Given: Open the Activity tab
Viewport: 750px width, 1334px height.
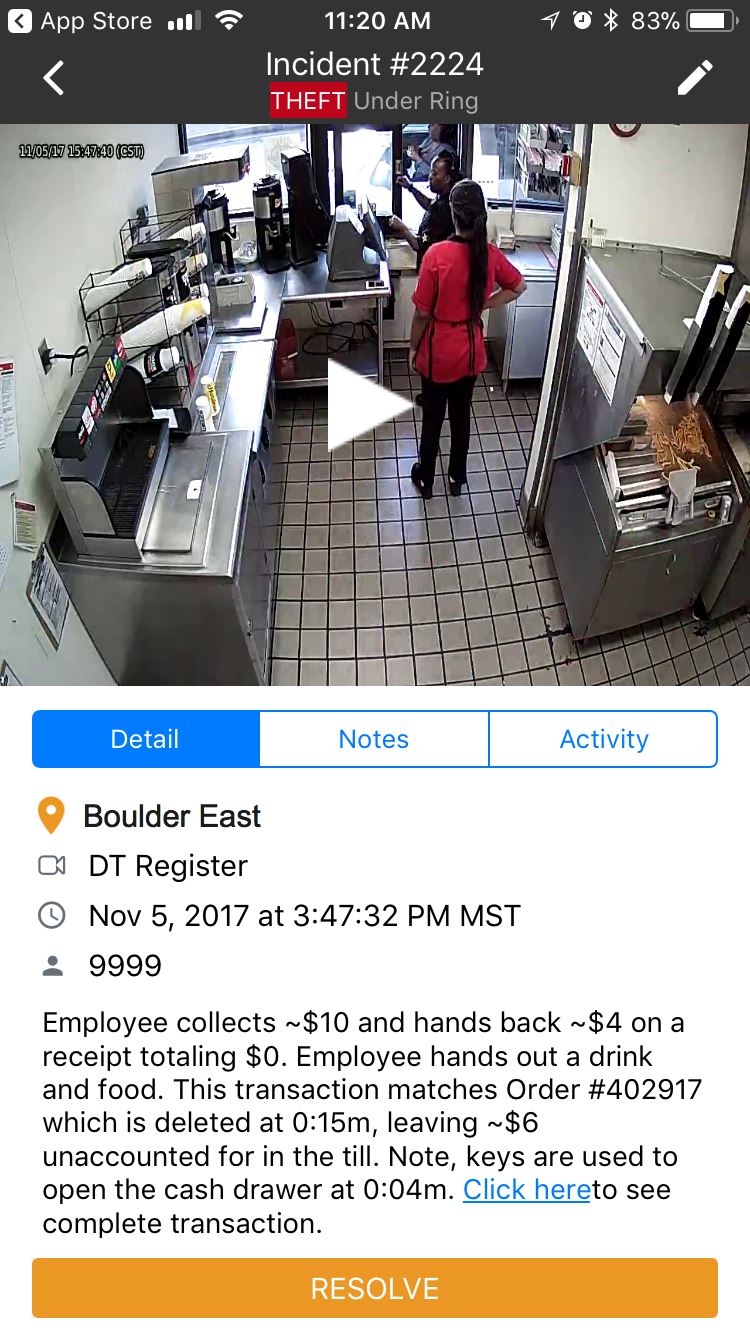Looking at the screenshot, I should tap(603, 739).
